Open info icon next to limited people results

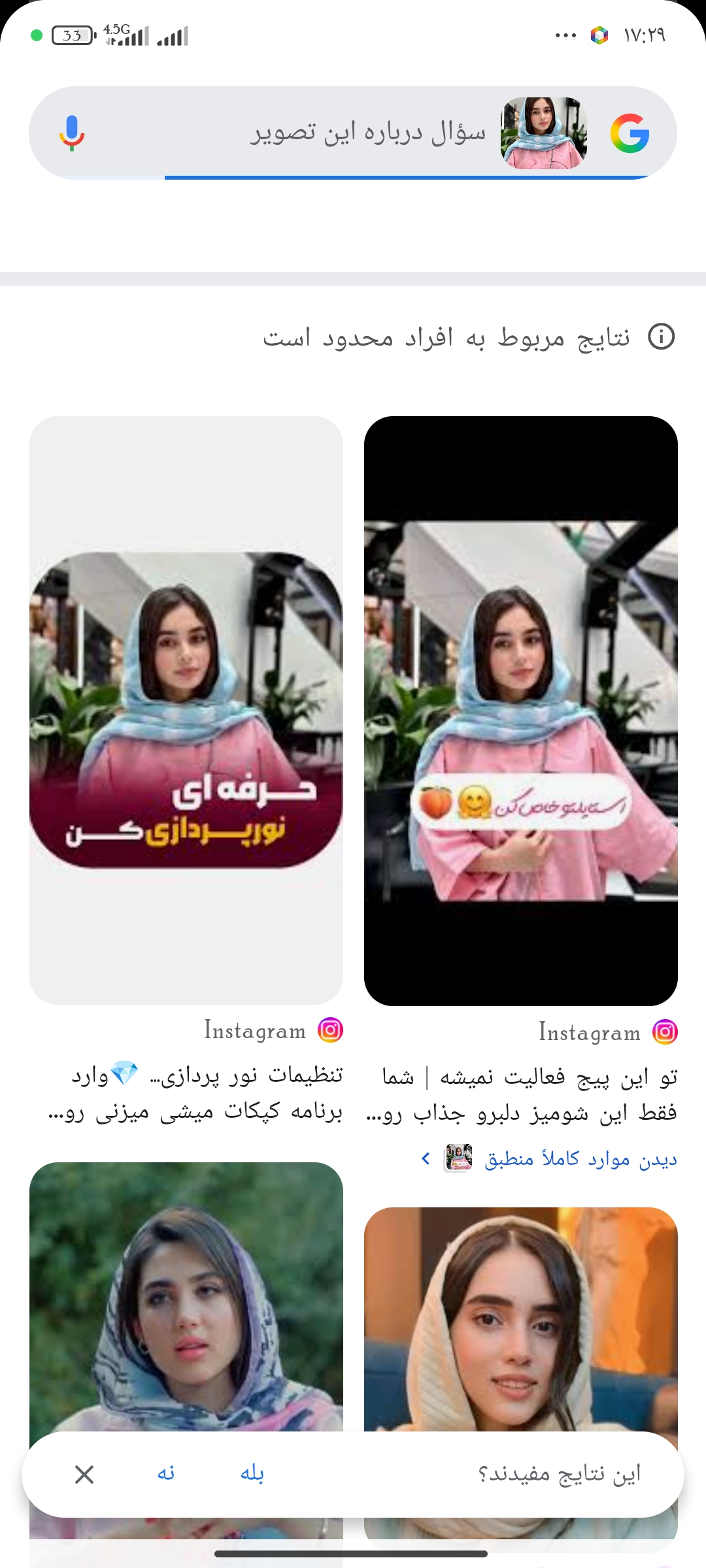coord(661,337)
